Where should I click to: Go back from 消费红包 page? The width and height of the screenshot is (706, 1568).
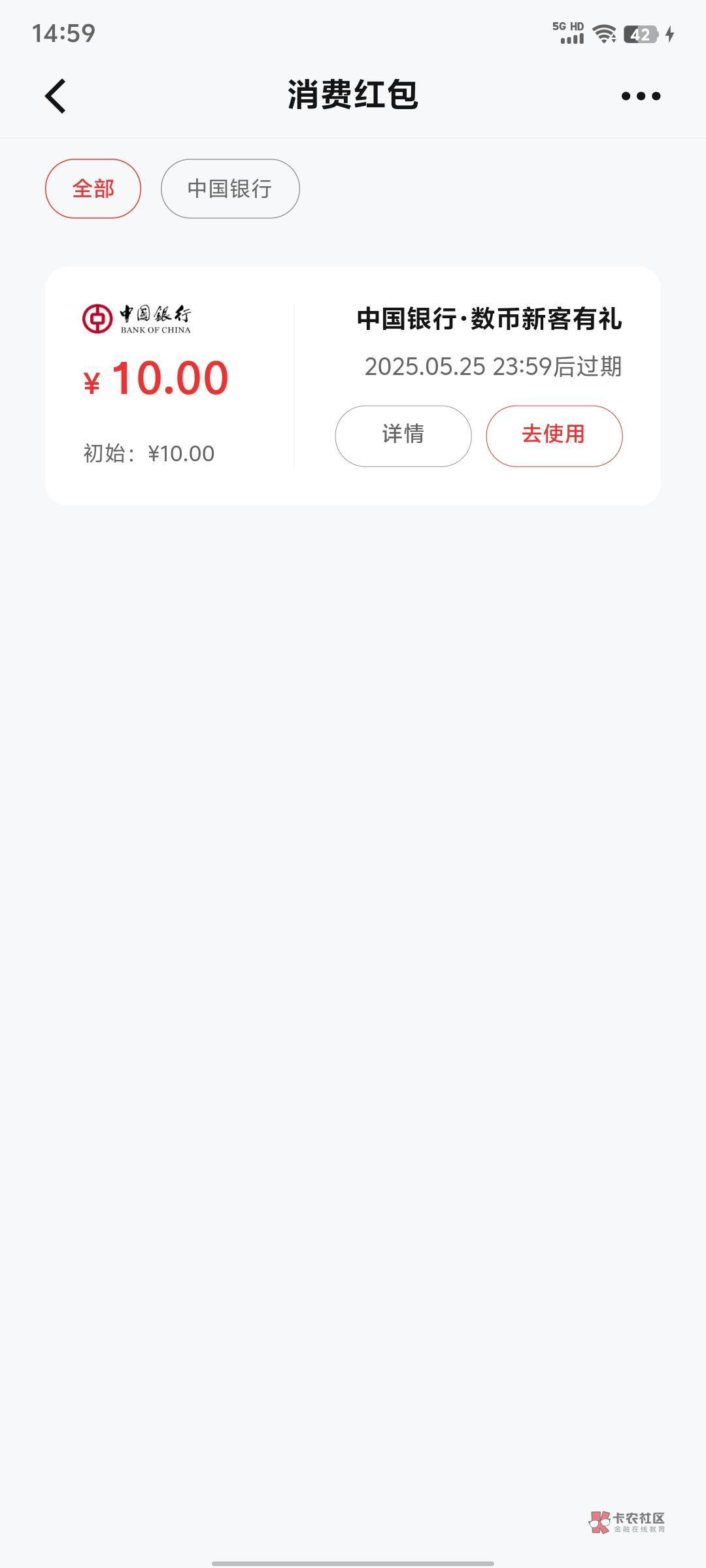pyautogui.click(x=56, y=96)
